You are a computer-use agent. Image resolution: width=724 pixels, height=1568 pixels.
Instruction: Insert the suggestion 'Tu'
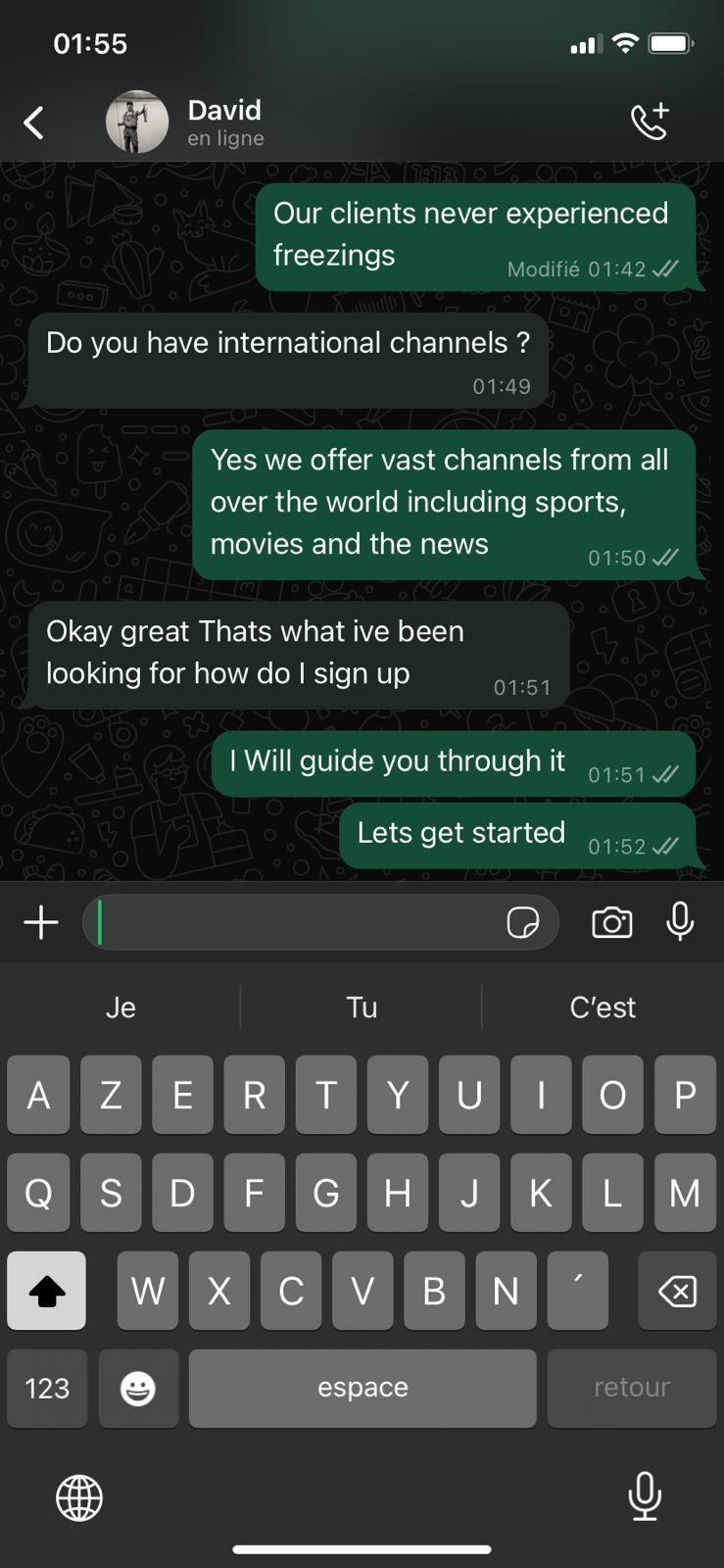coord(362,1006)
